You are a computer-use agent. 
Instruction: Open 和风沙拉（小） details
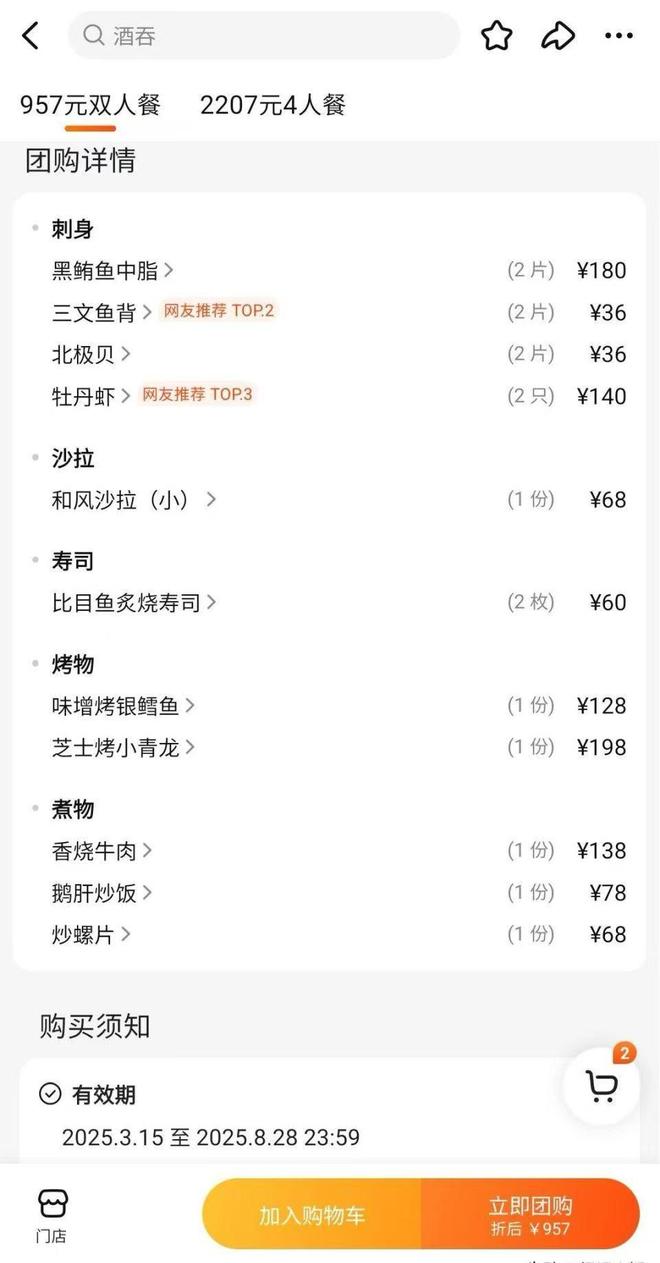point(133,500)
